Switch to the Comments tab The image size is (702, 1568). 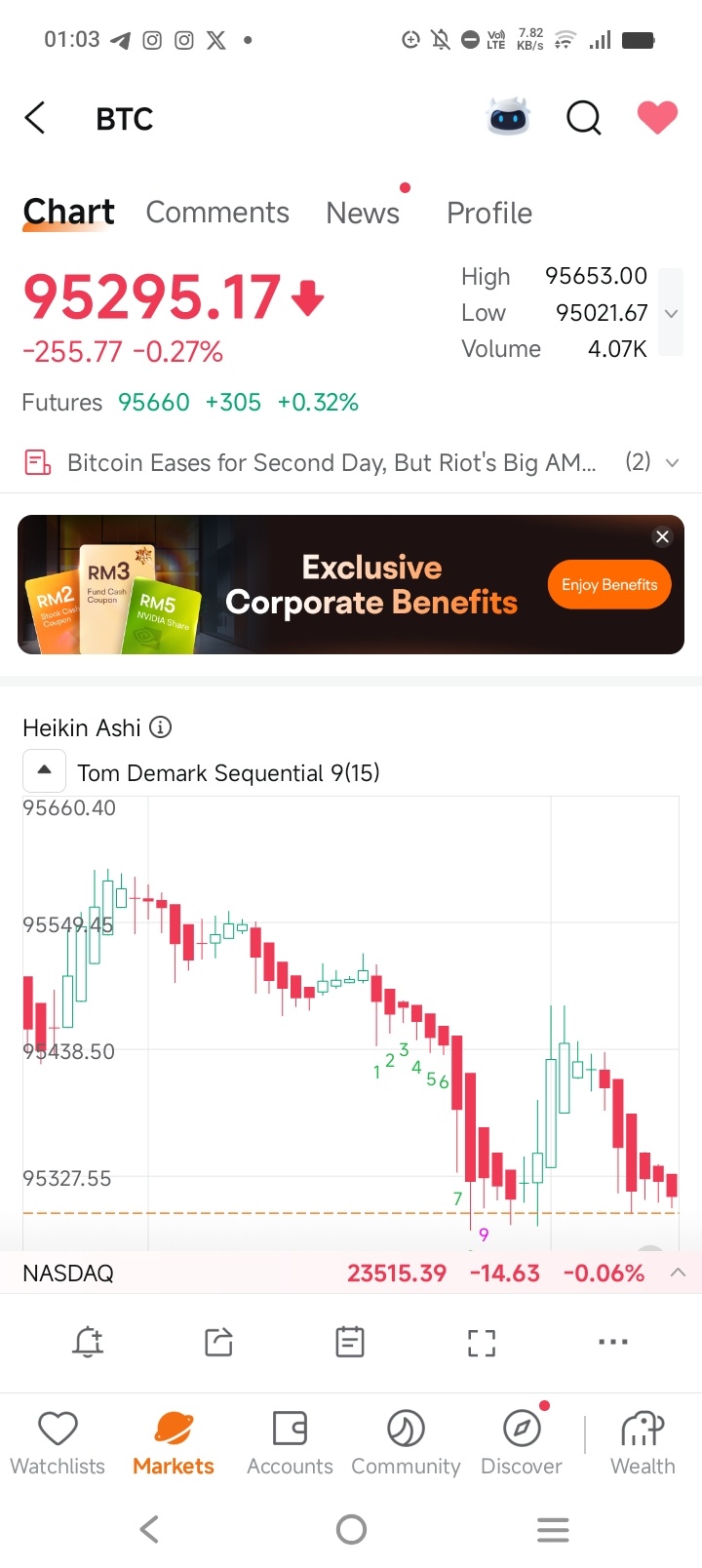point(217,213)
